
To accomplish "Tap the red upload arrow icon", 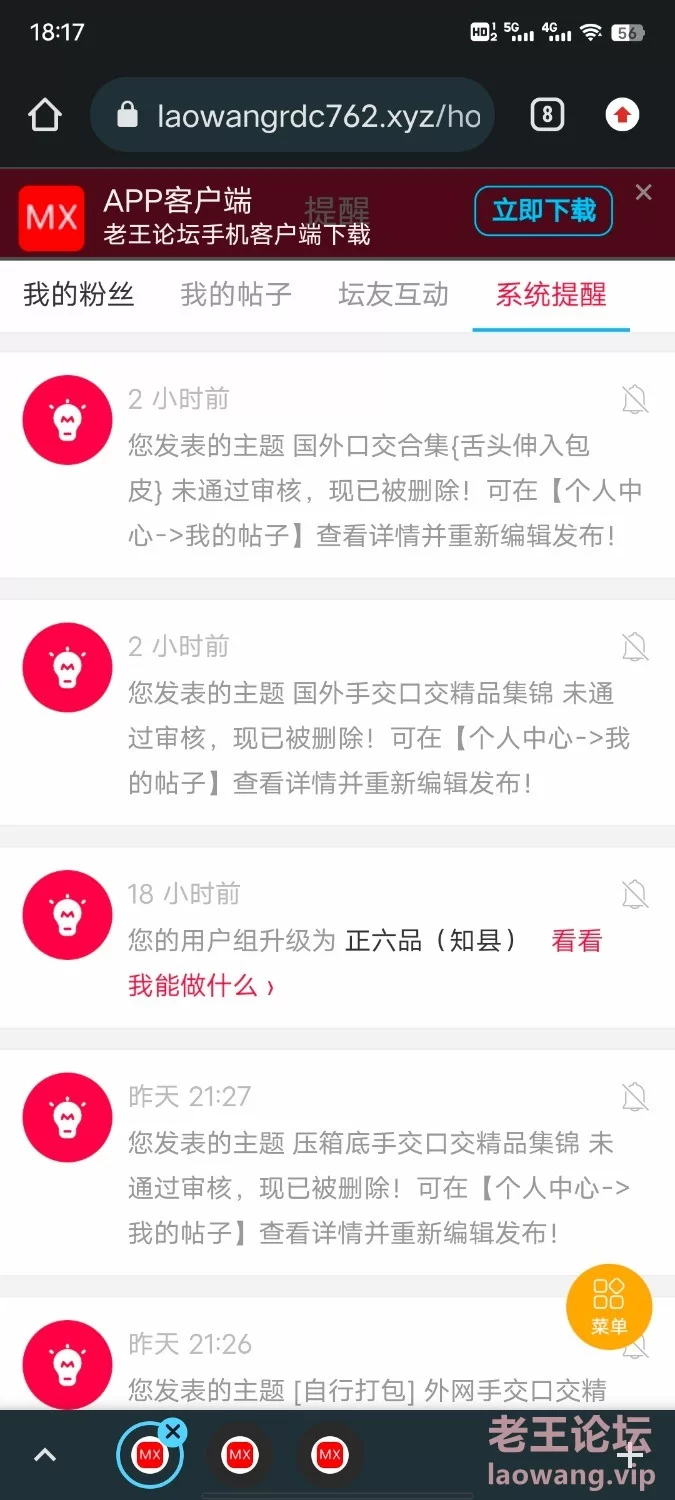I will click(623, 116).
